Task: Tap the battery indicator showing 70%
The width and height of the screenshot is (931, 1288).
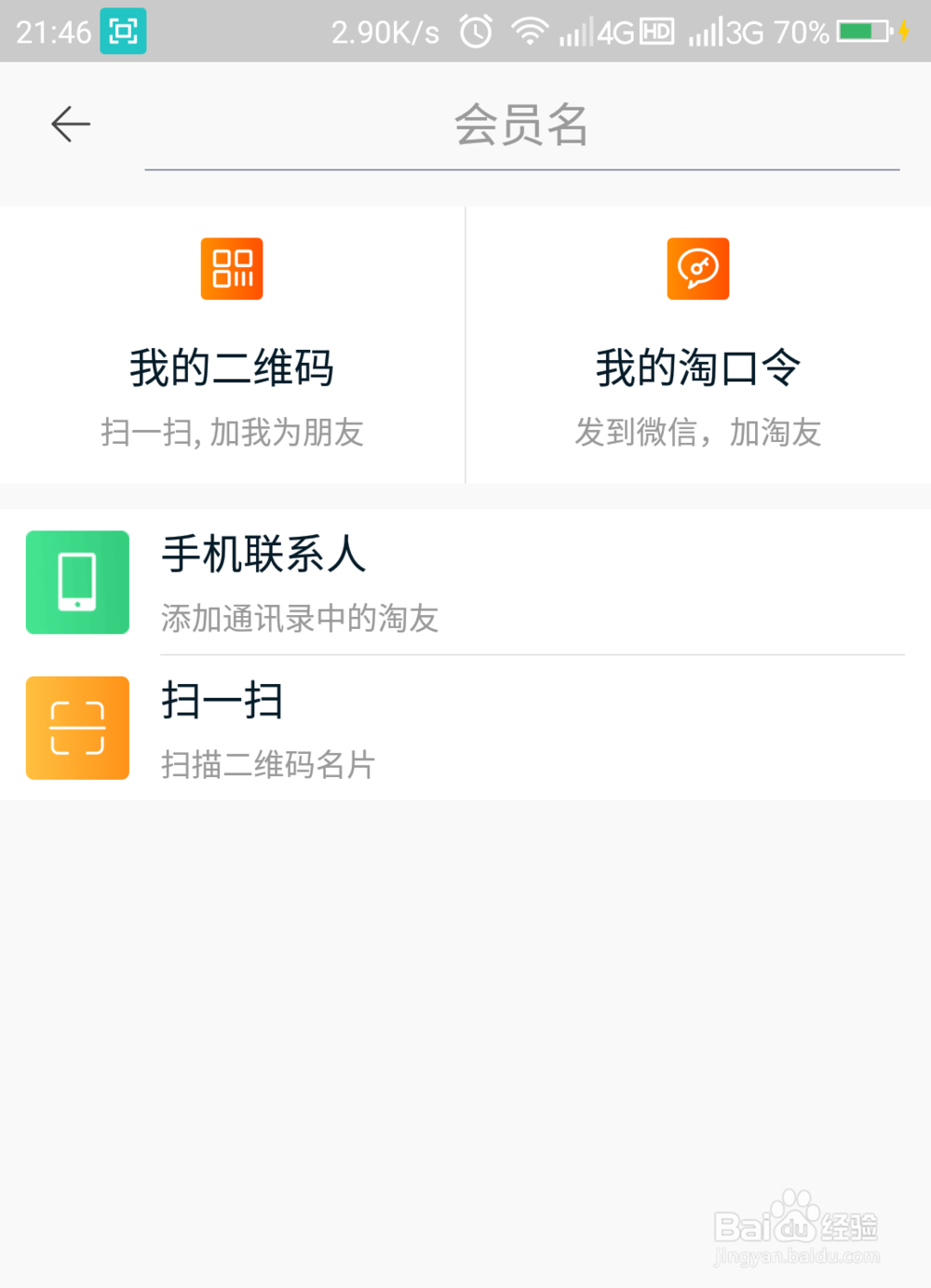Action: (x=864, y=31)
